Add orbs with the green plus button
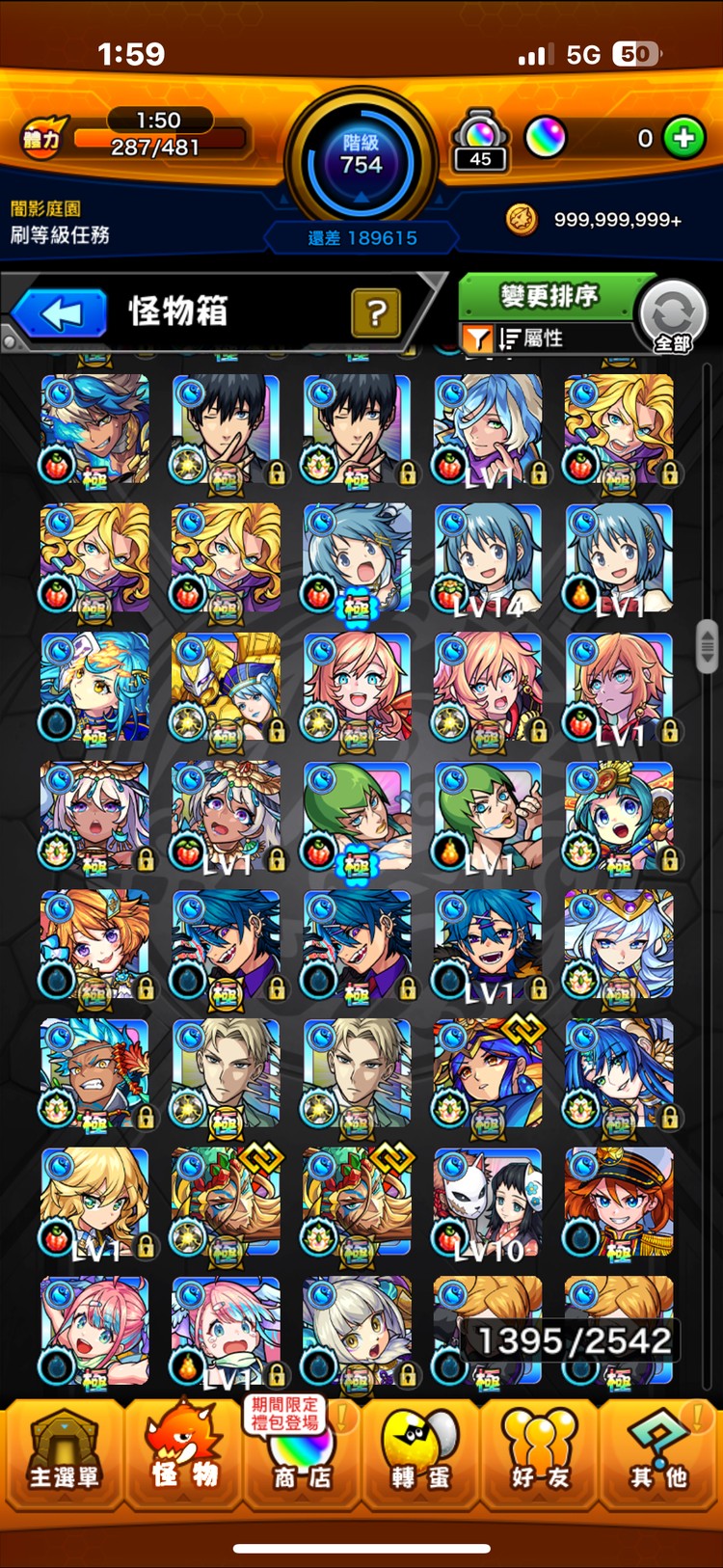The height and width of the screenshot is (1568, 723). point(683,138)
